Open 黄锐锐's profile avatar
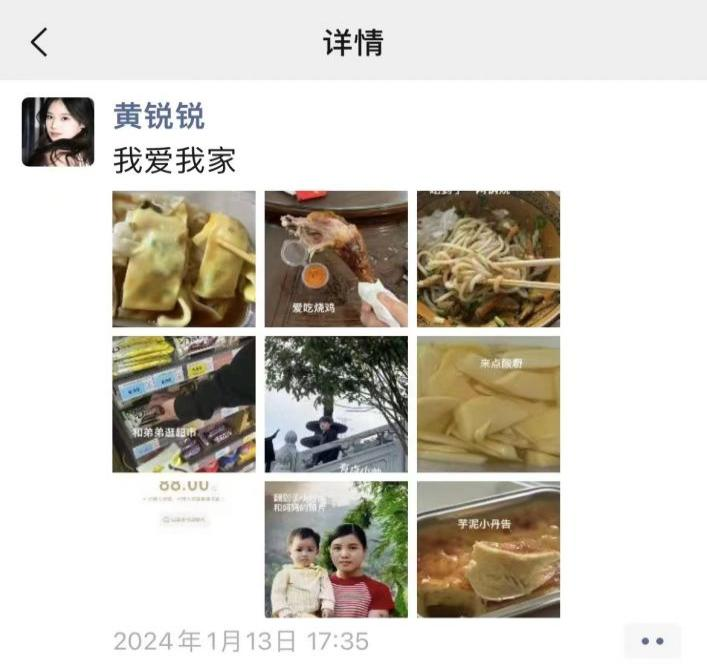 (58, 132)
